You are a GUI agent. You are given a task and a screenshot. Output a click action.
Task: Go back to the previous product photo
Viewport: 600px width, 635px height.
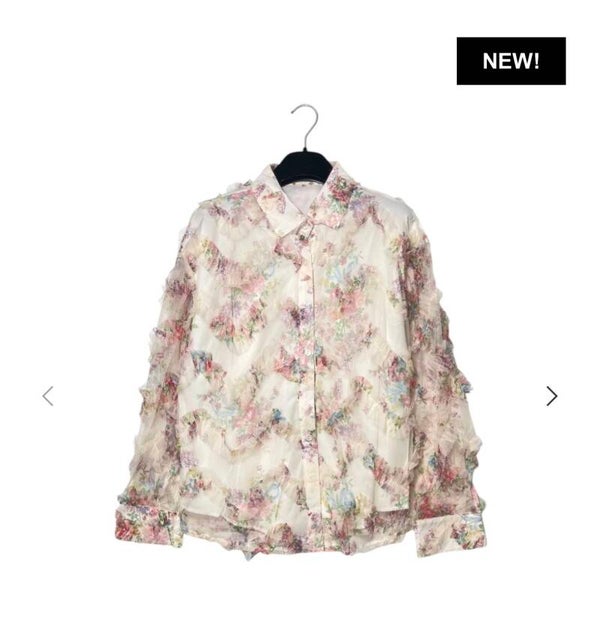[48, 396]
